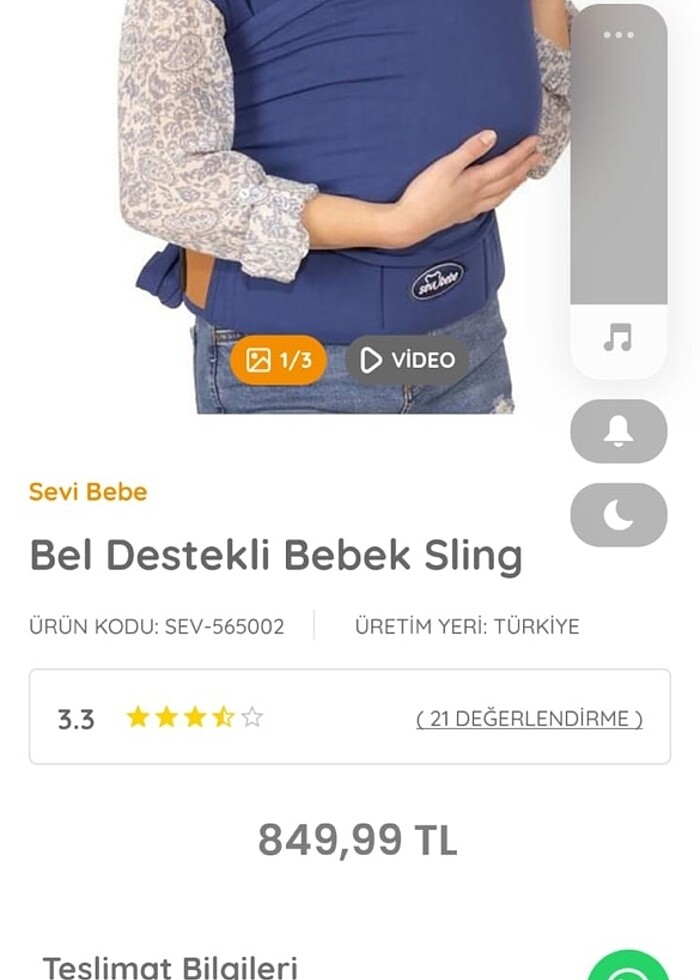Open the three-dot volume panel options
Screen dimensions: 700x980
[x=618, y=36]
